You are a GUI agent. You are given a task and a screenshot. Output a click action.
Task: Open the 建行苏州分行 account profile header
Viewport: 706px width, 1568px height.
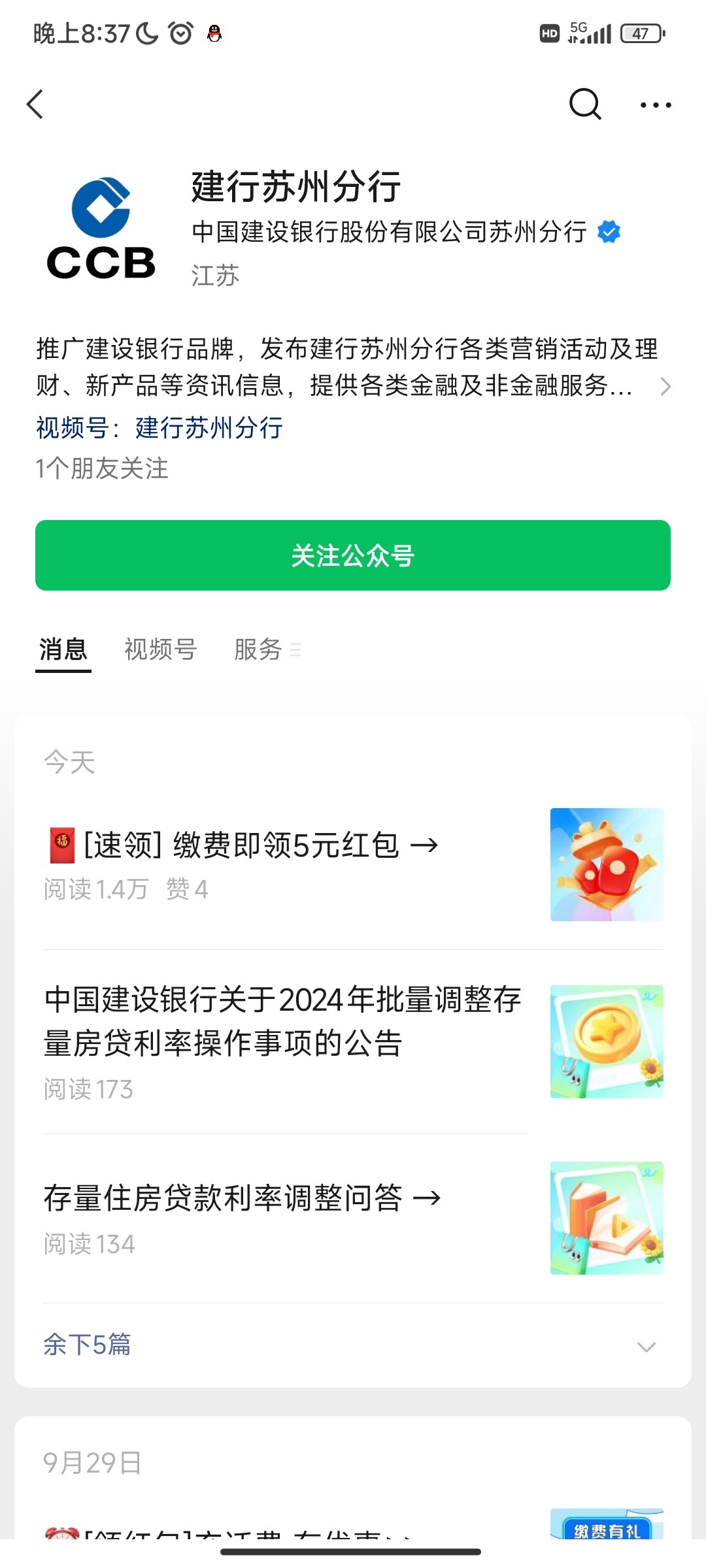295,187
